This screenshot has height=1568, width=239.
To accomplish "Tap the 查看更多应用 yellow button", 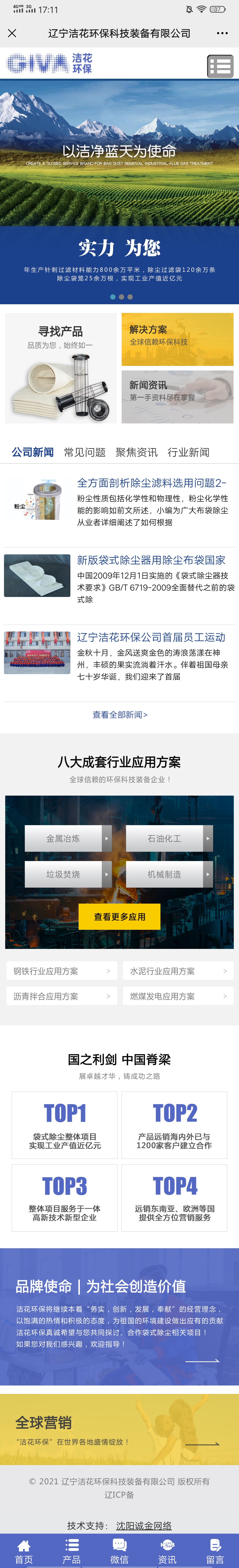I will tap(119, 916).
